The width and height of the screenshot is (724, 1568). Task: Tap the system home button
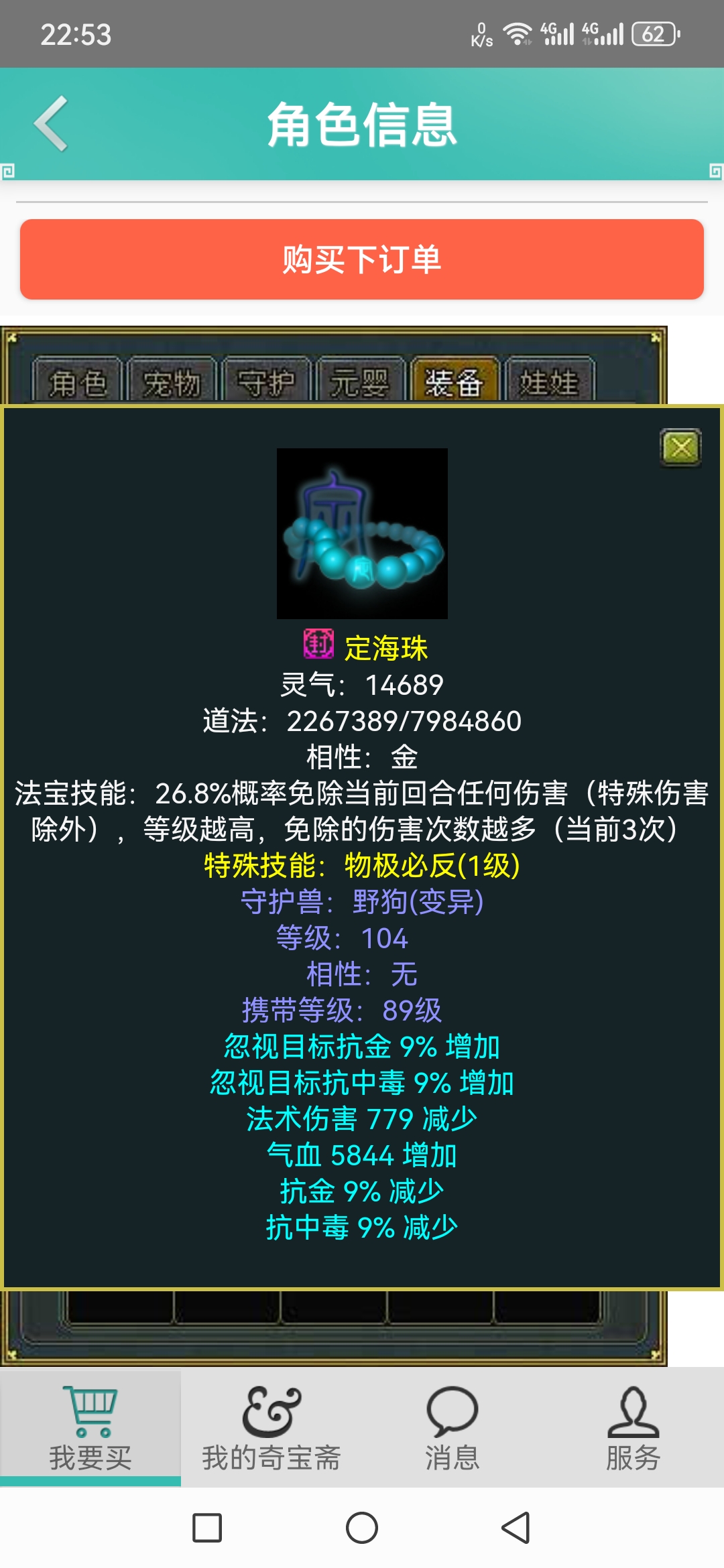362,1528
